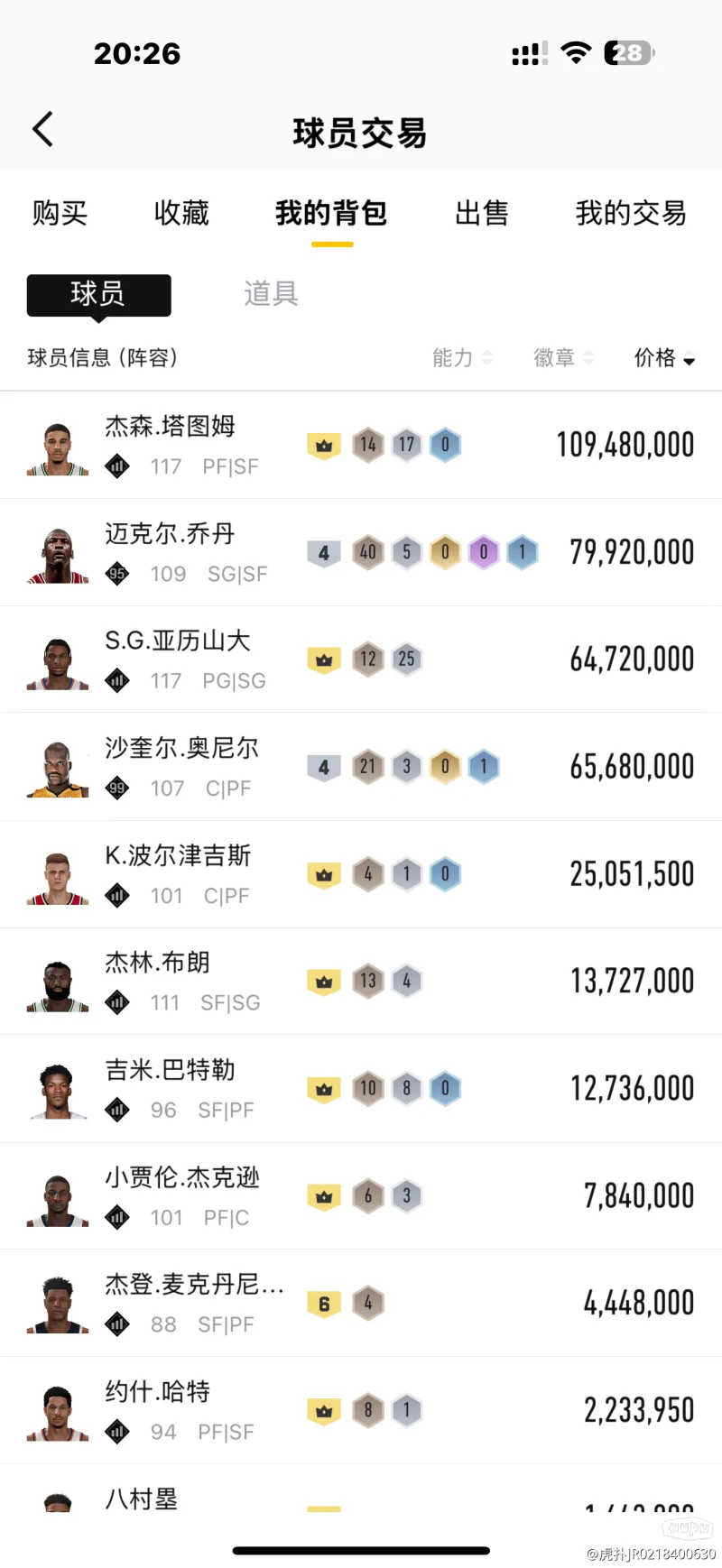This screenshot has width=722, height=1568.
Task: Open 沙奎尔.奥尼尔 player details
Action: point(361,767)
